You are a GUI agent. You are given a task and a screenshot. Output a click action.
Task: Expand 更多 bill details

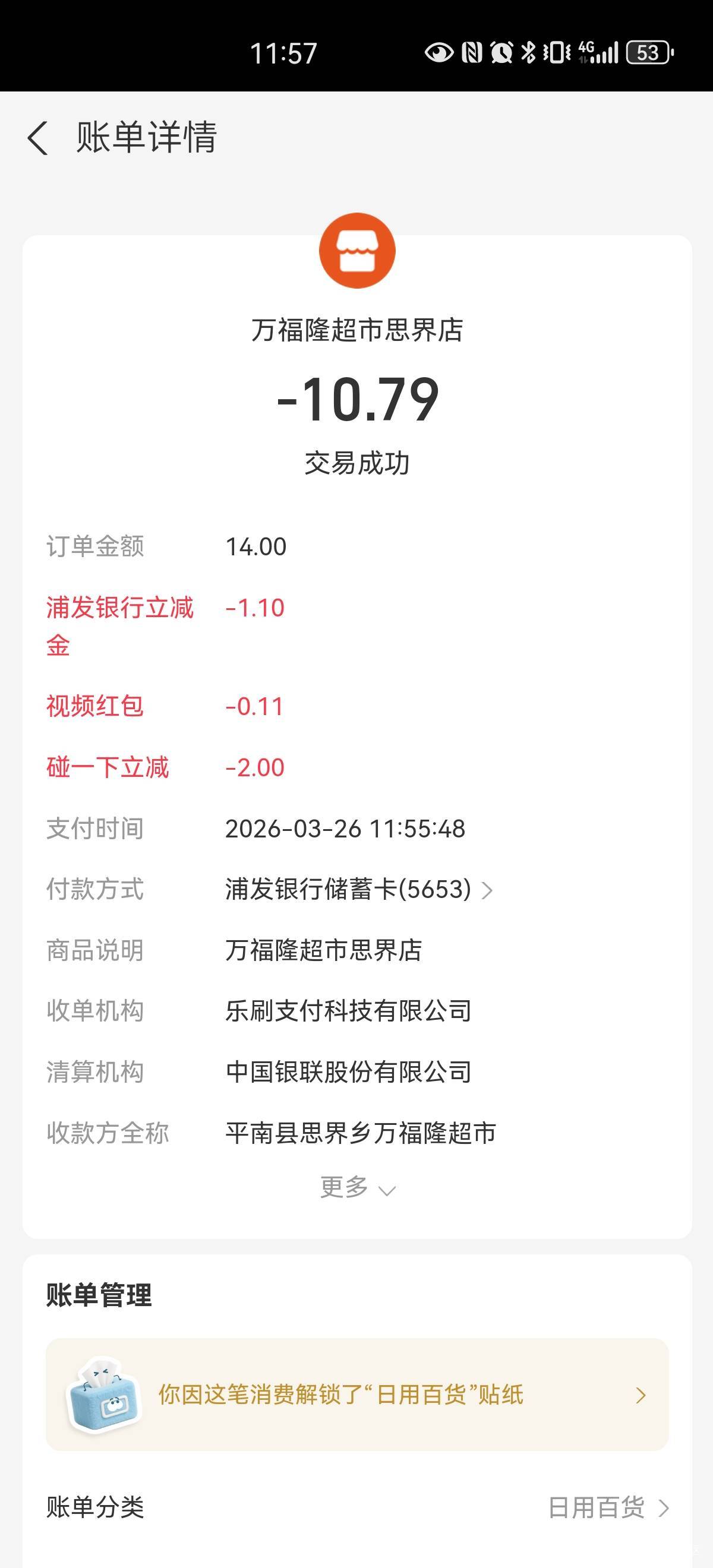(x=358, y=1187)
